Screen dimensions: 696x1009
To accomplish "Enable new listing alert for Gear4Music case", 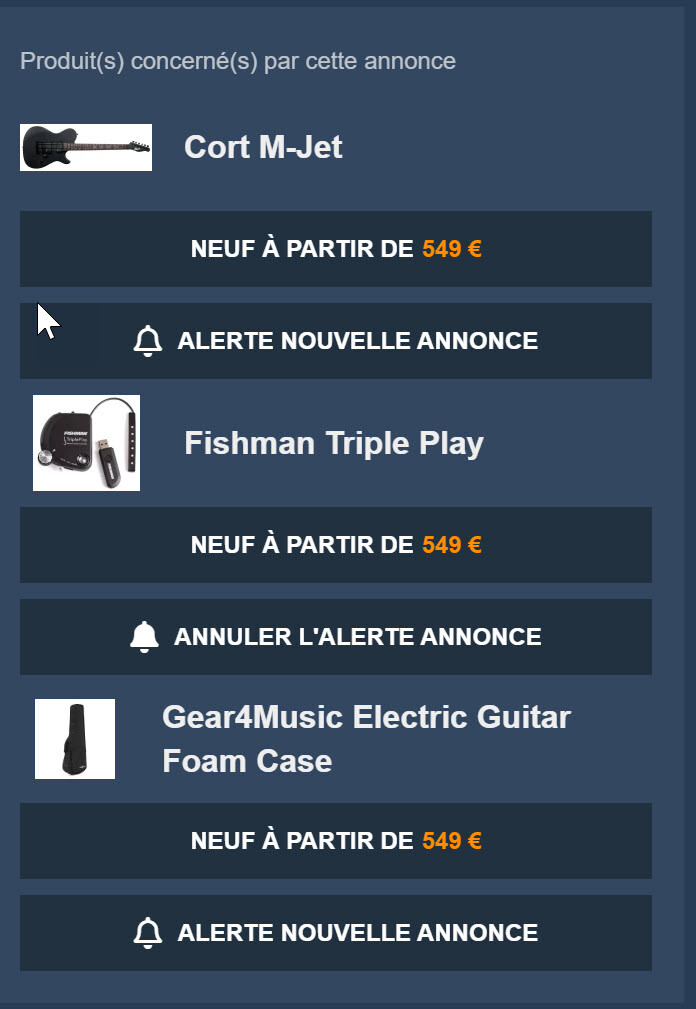I will 336,933.
